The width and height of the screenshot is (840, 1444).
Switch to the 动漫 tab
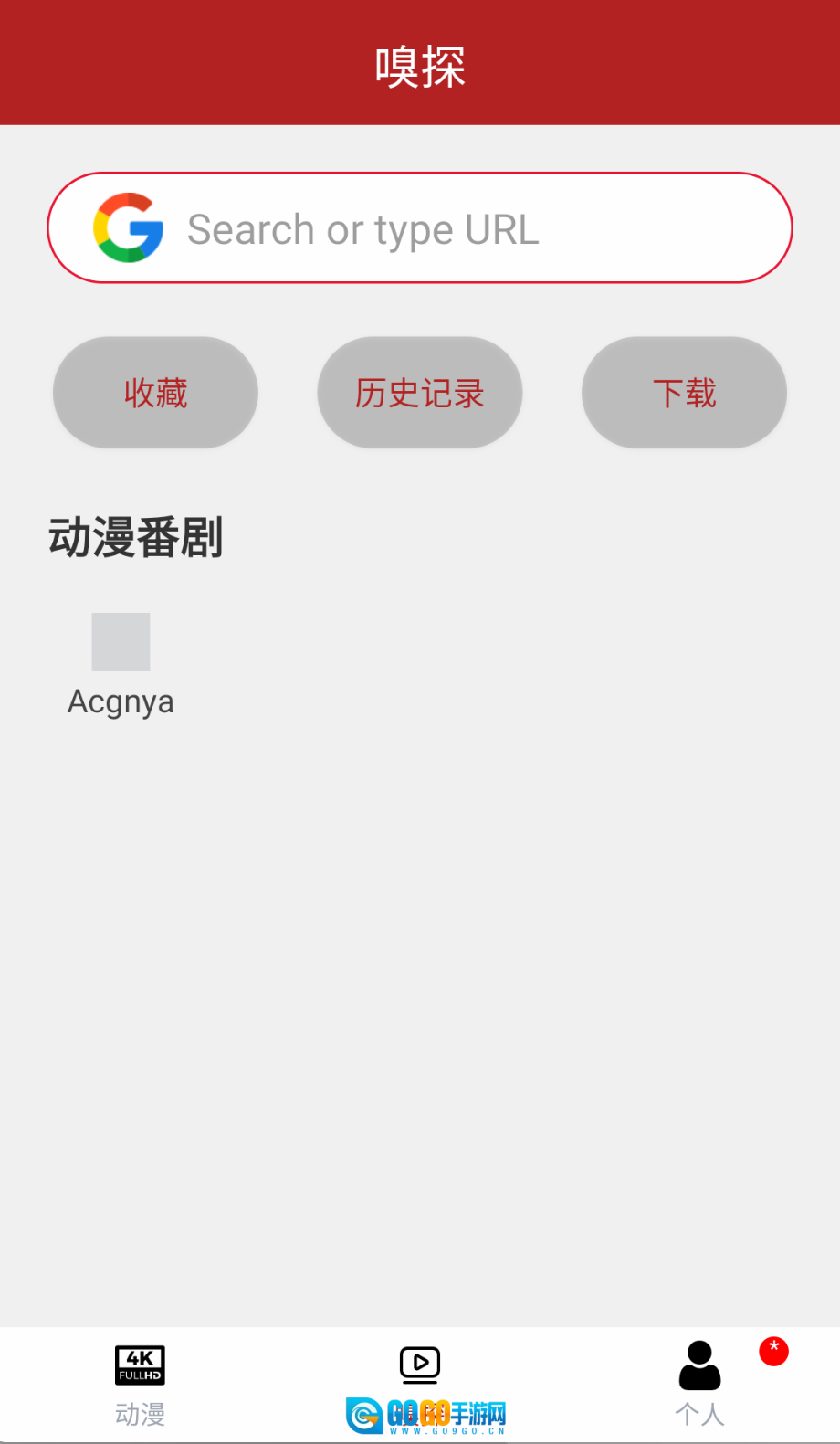[140, 1384]
